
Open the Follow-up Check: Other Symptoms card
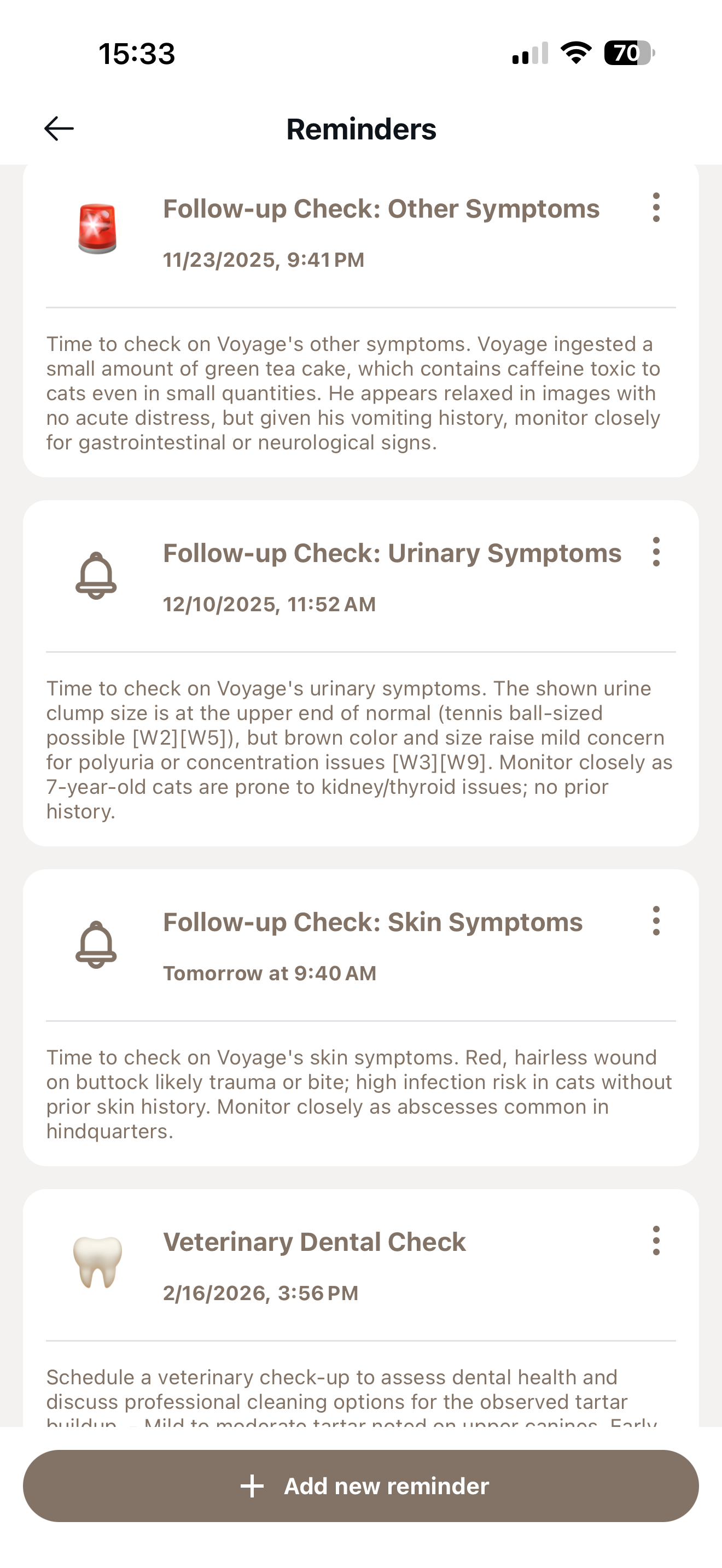point(381,209)
